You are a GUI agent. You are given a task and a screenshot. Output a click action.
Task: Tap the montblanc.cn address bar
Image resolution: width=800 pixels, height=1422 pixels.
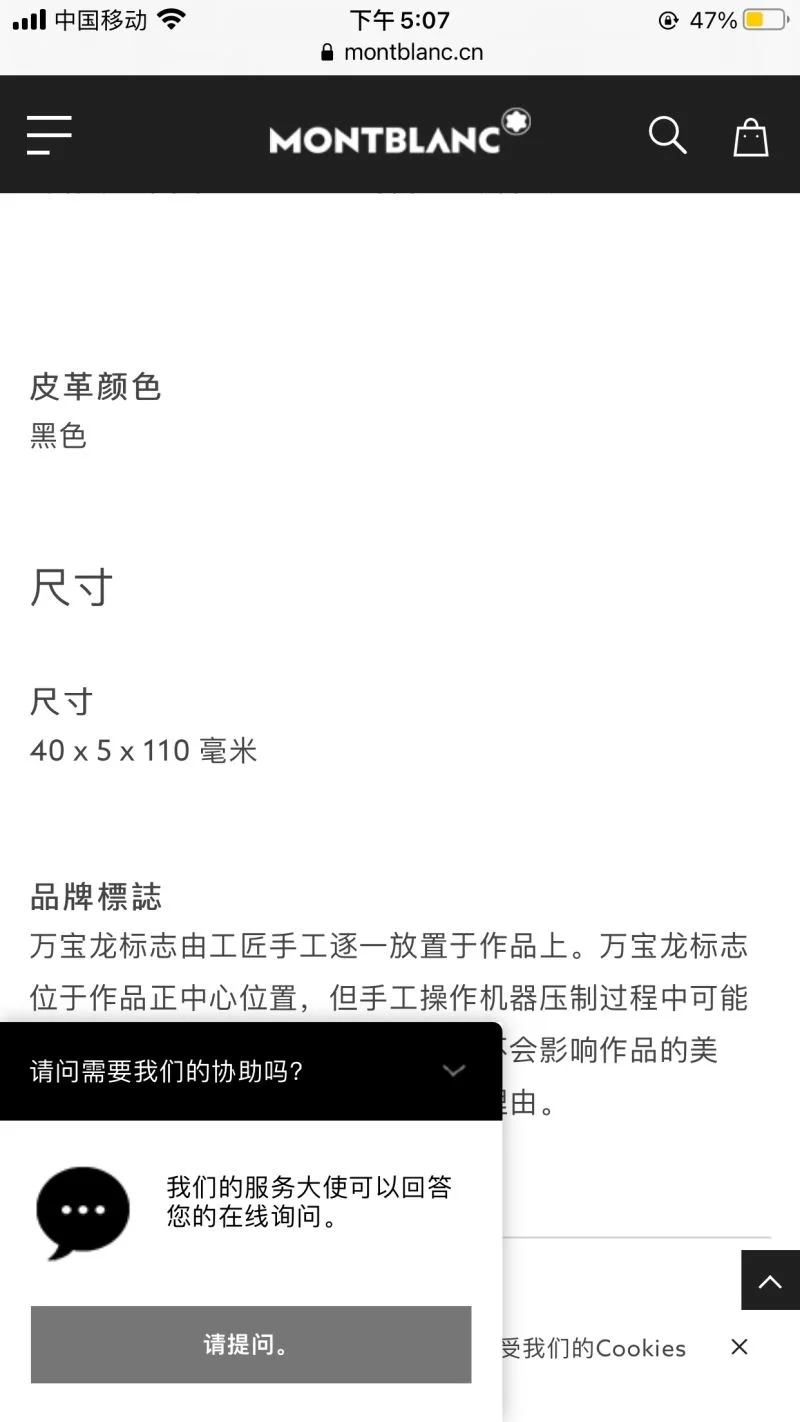[401, 52]
